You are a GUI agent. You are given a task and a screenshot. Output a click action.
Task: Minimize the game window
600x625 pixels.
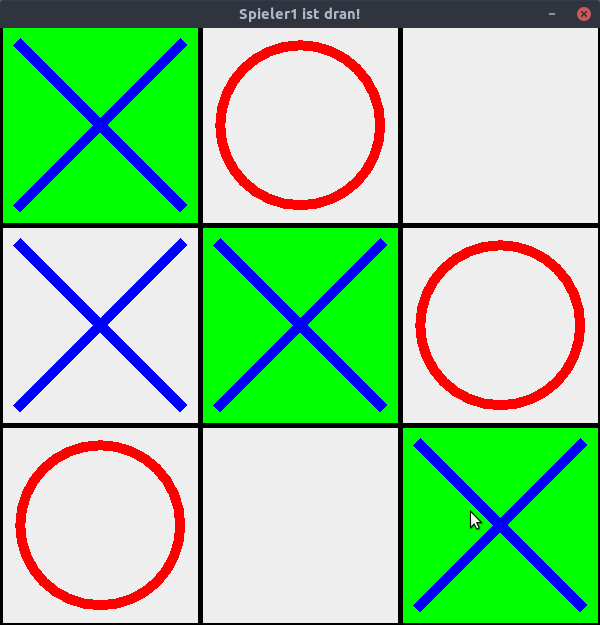[552, 14]
